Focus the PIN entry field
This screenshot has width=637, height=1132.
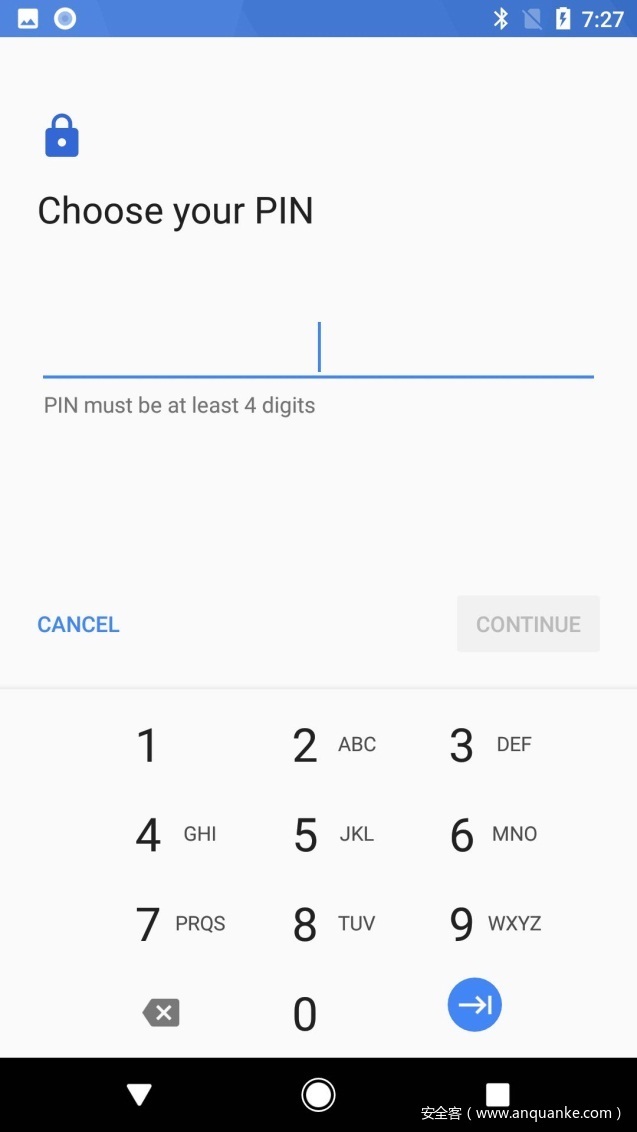318,349
